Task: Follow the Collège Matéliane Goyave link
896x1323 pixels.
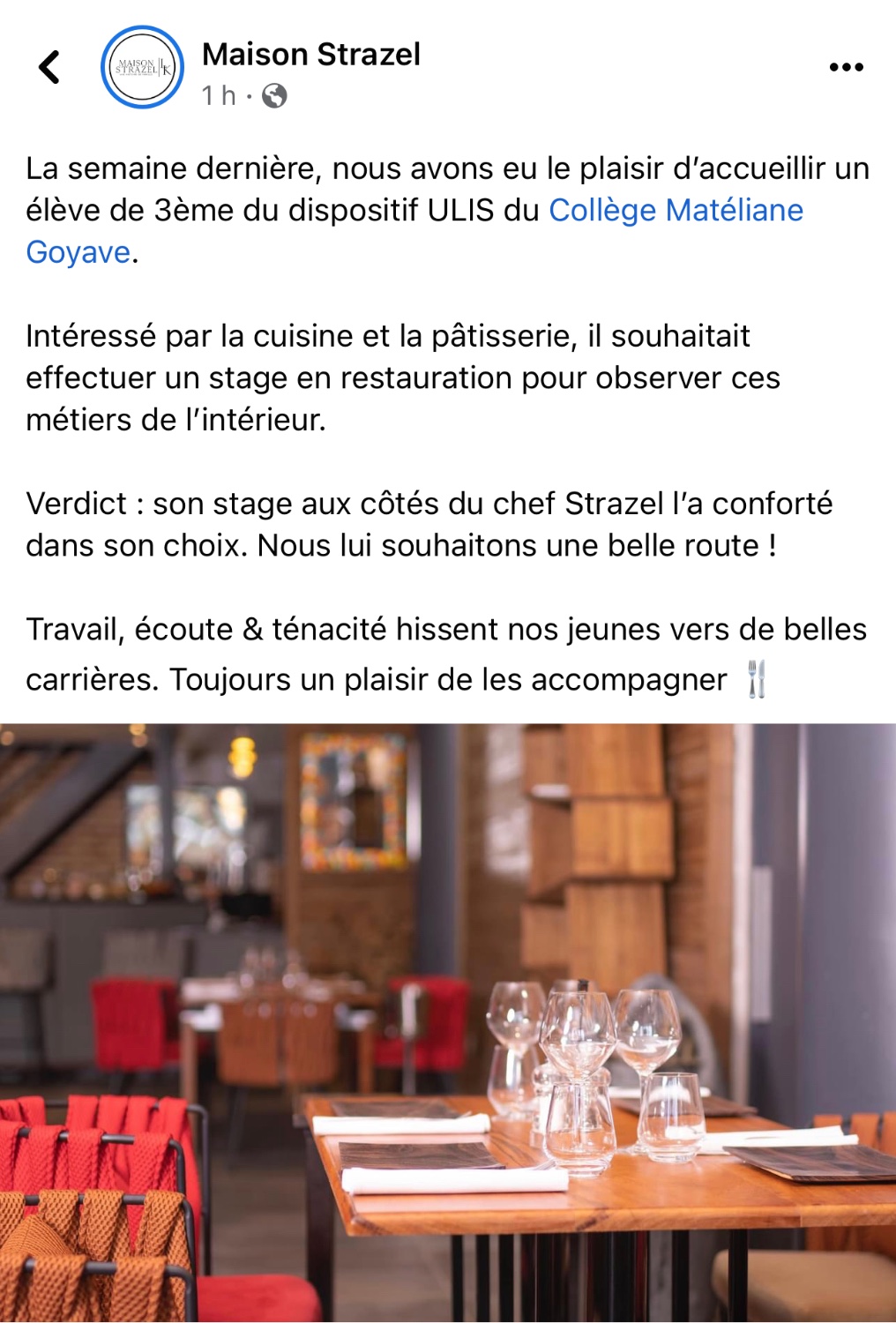Action: coord(675,211)
